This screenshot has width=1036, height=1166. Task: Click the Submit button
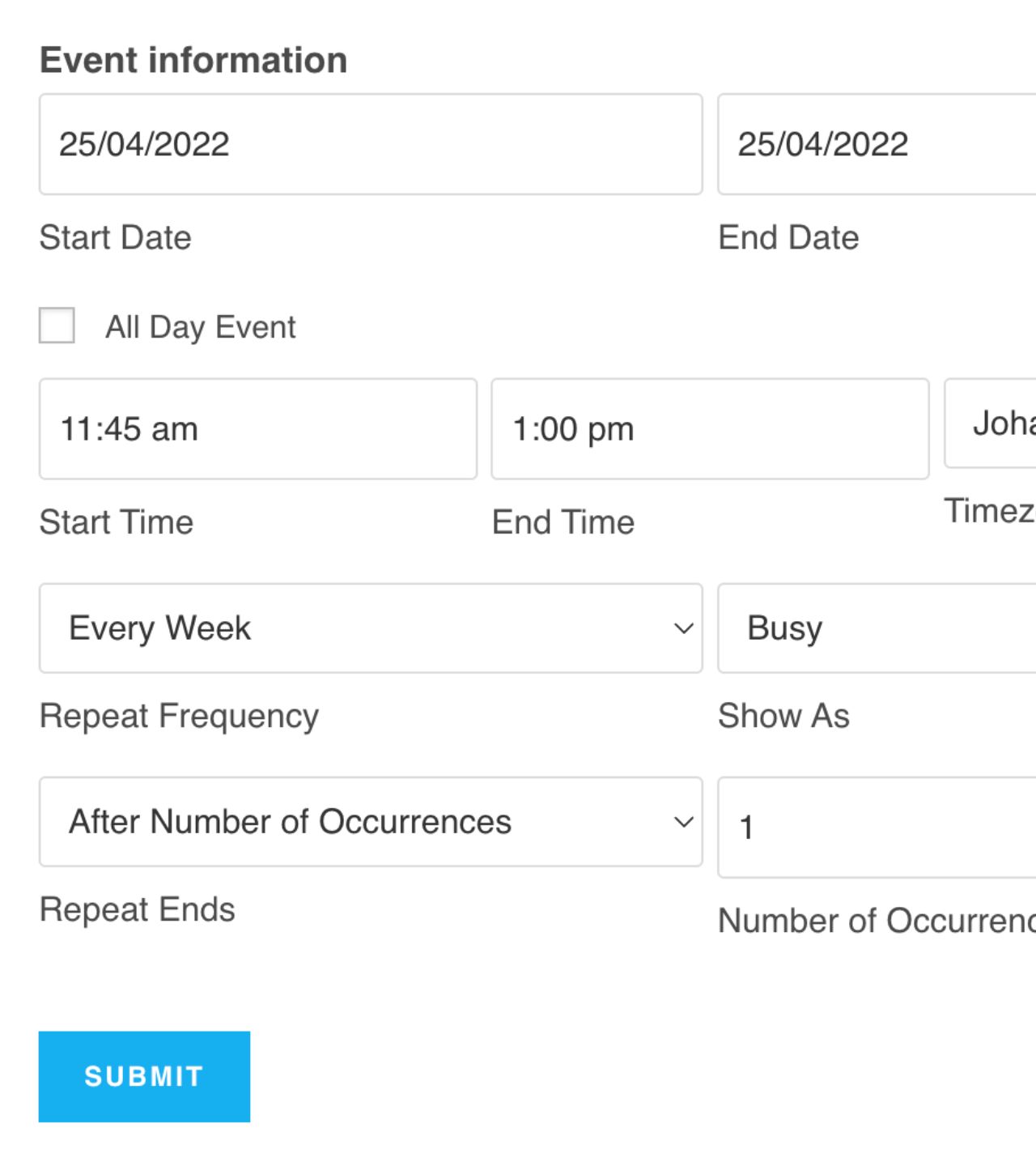coord(143,1076)
